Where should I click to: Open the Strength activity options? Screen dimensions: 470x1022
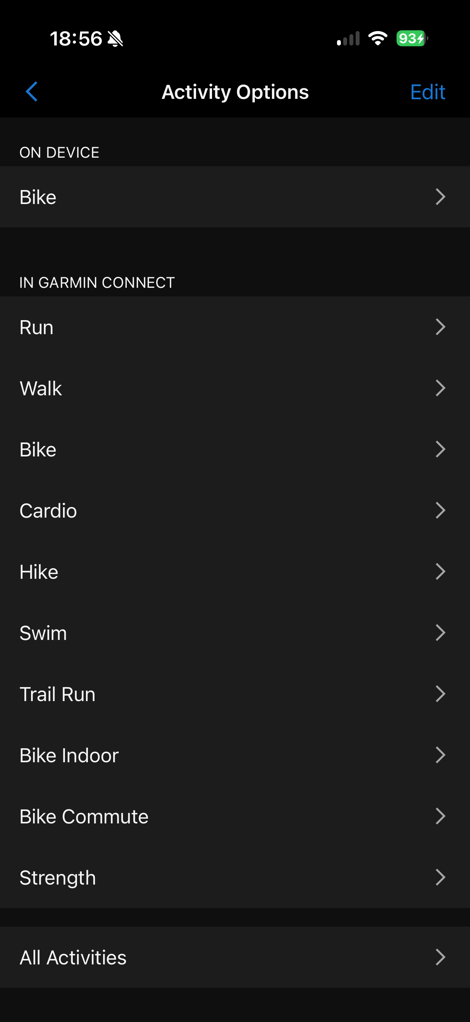pyautogui.click(x=235, y=878)
